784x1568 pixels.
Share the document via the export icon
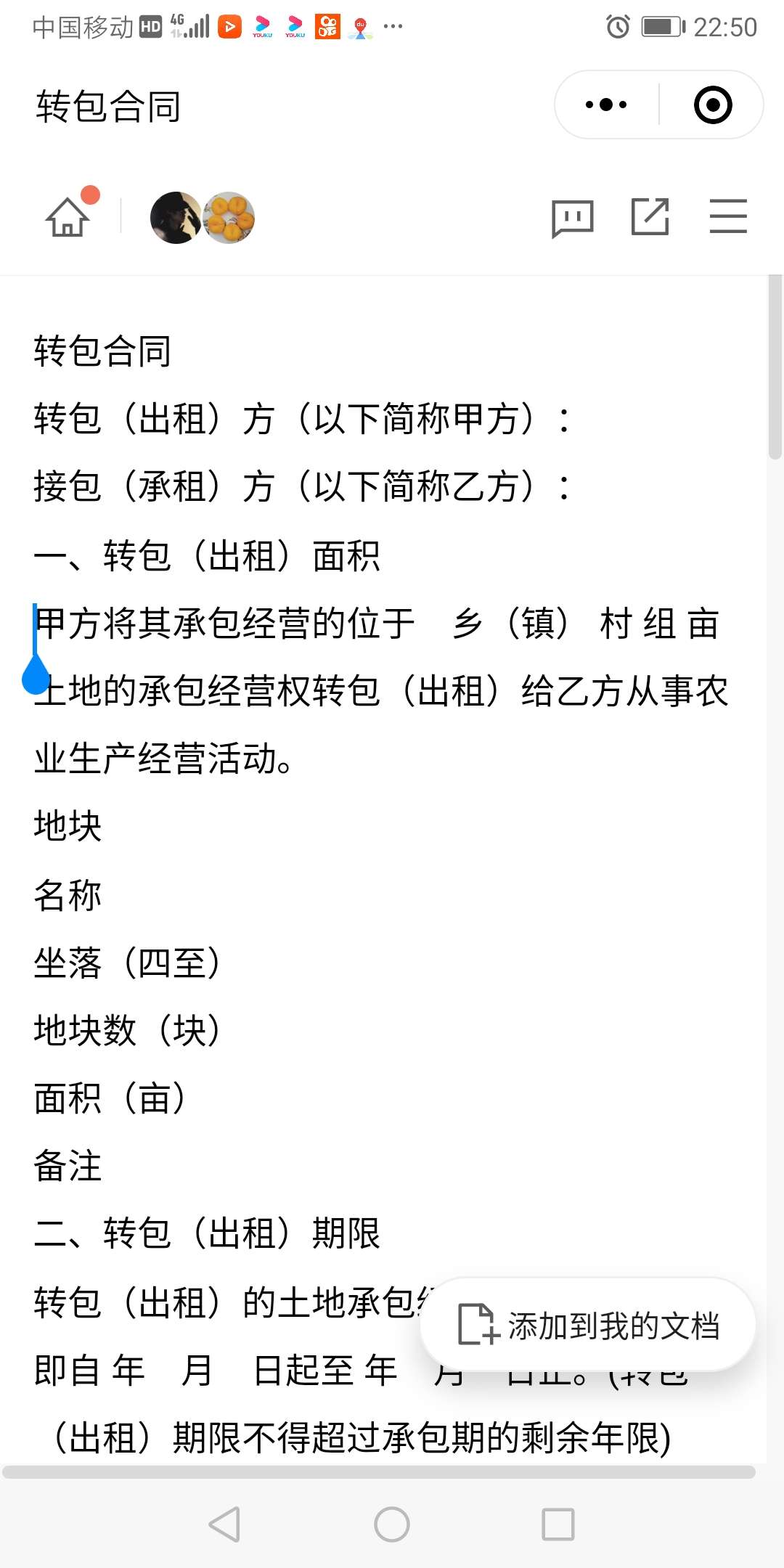pos(650,217)
